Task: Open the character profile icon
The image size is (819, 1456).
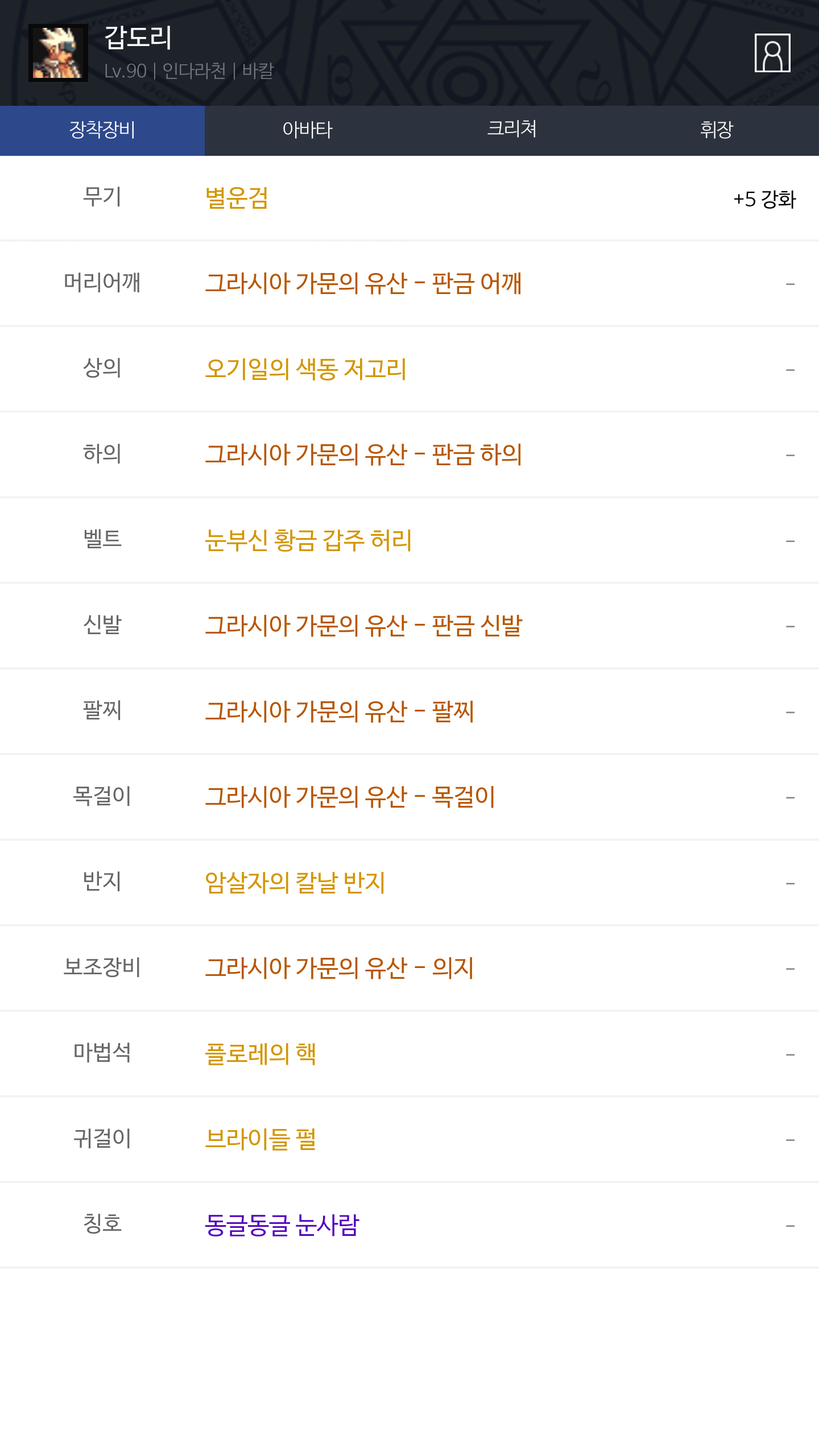Action: (772, 53)
